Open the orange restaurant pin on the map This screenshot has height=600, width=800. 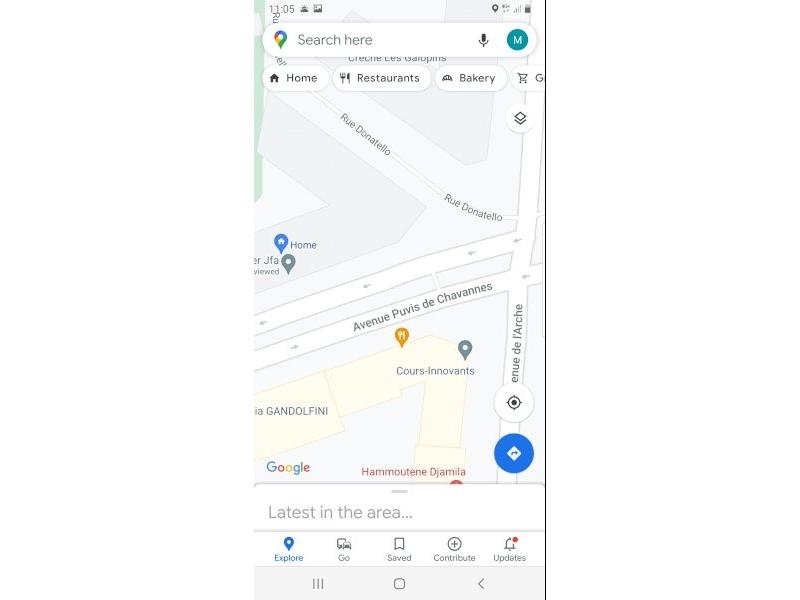(402, 337)
